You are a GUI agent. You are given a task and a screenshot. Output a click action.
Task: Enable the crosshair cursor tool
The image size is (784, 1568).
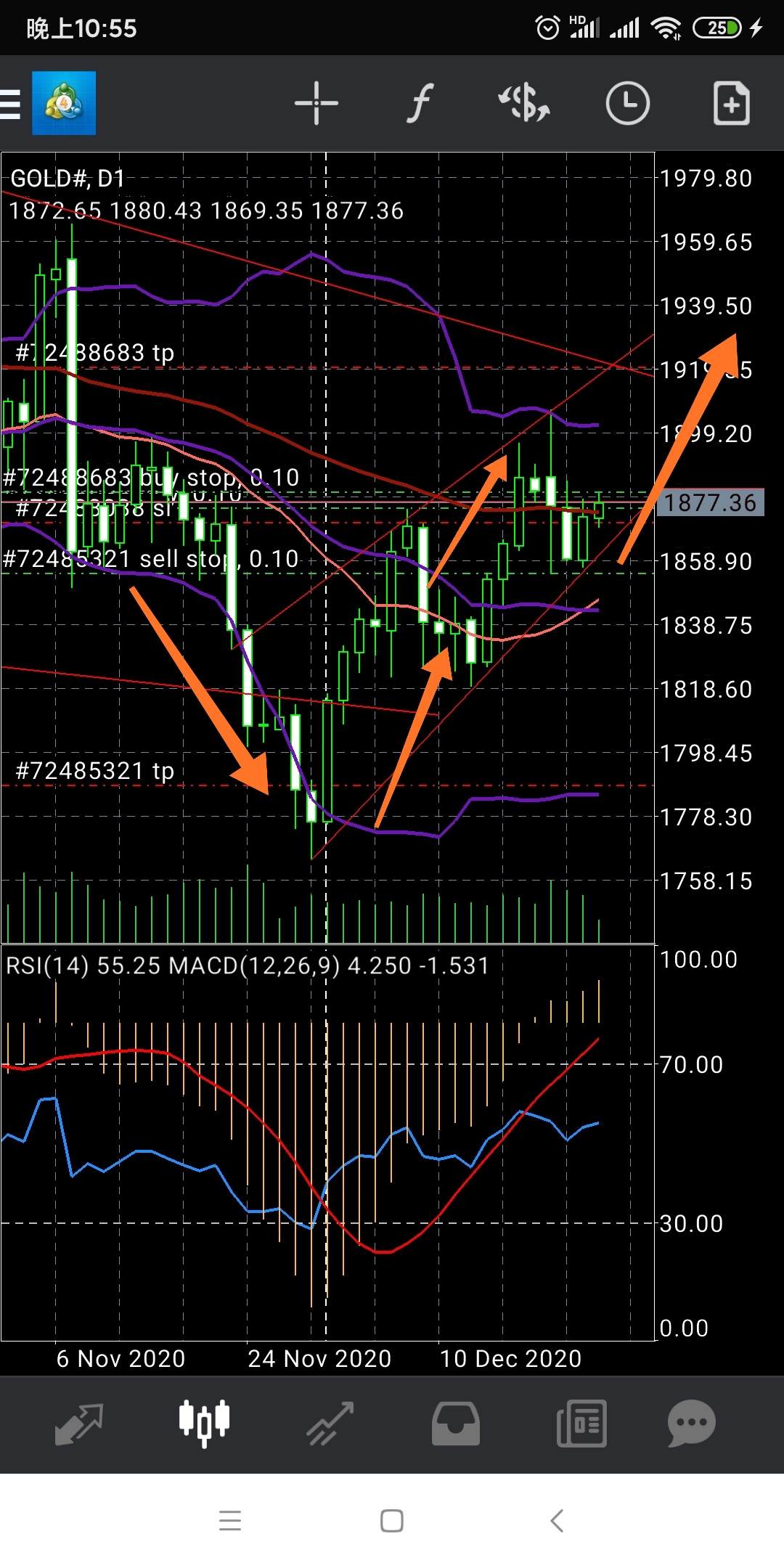[x=317, y=103]
